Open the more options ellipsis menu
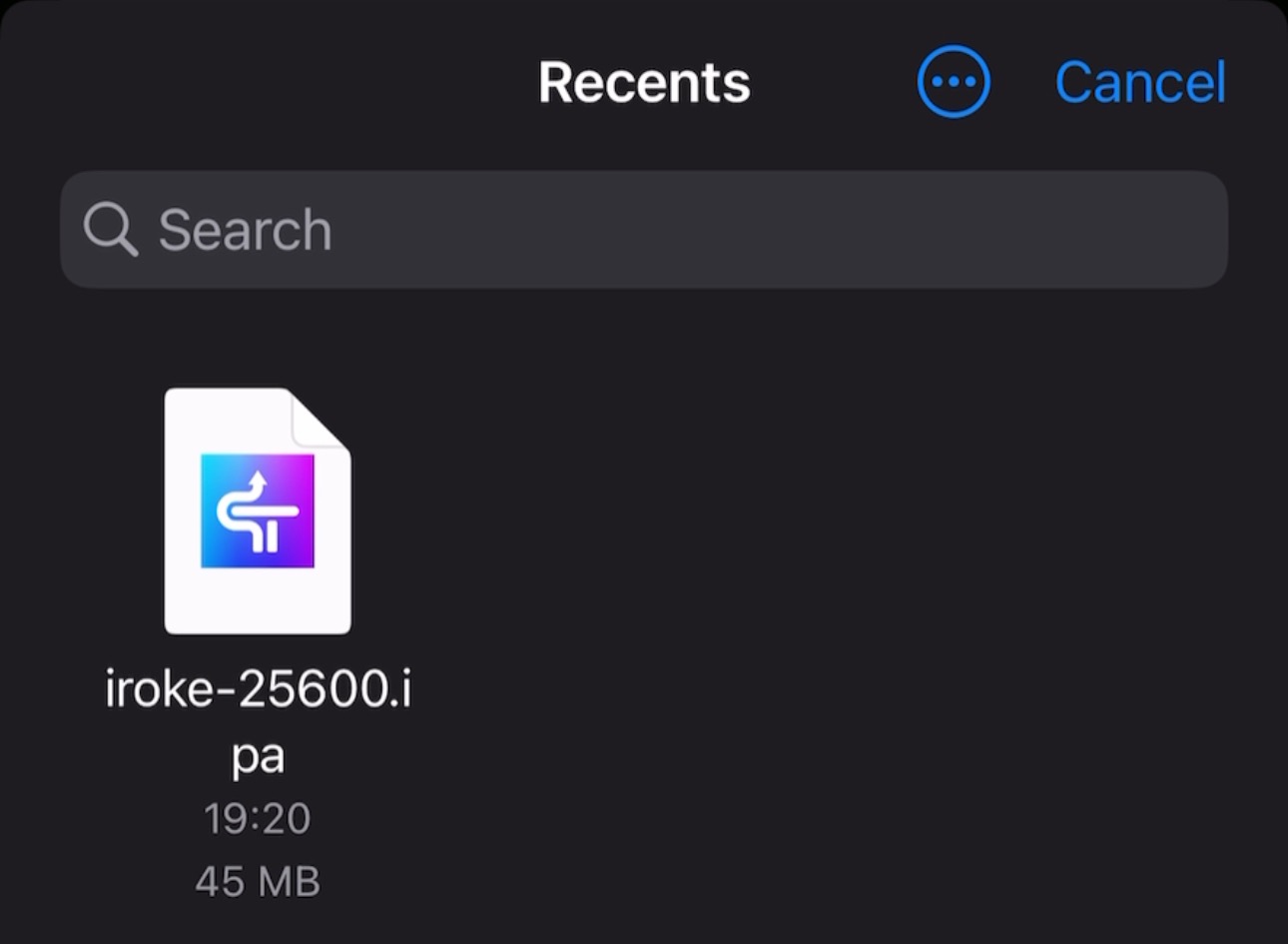Image resolution: width=1288 pixels, height=944 pixels. point(954,82)
